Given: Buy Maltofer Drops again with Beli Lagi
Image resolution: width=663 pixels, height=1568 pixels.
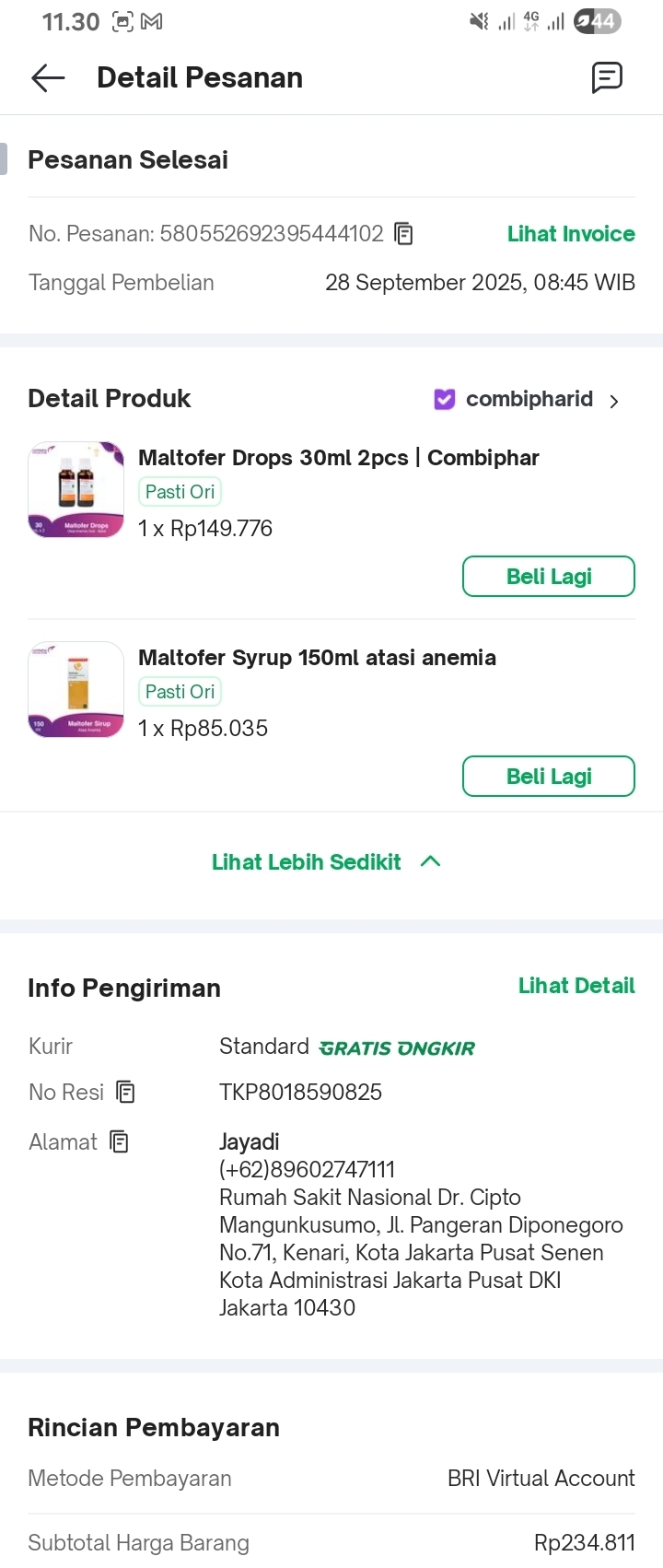Looking at the screenshot, I should pos(548,577).
